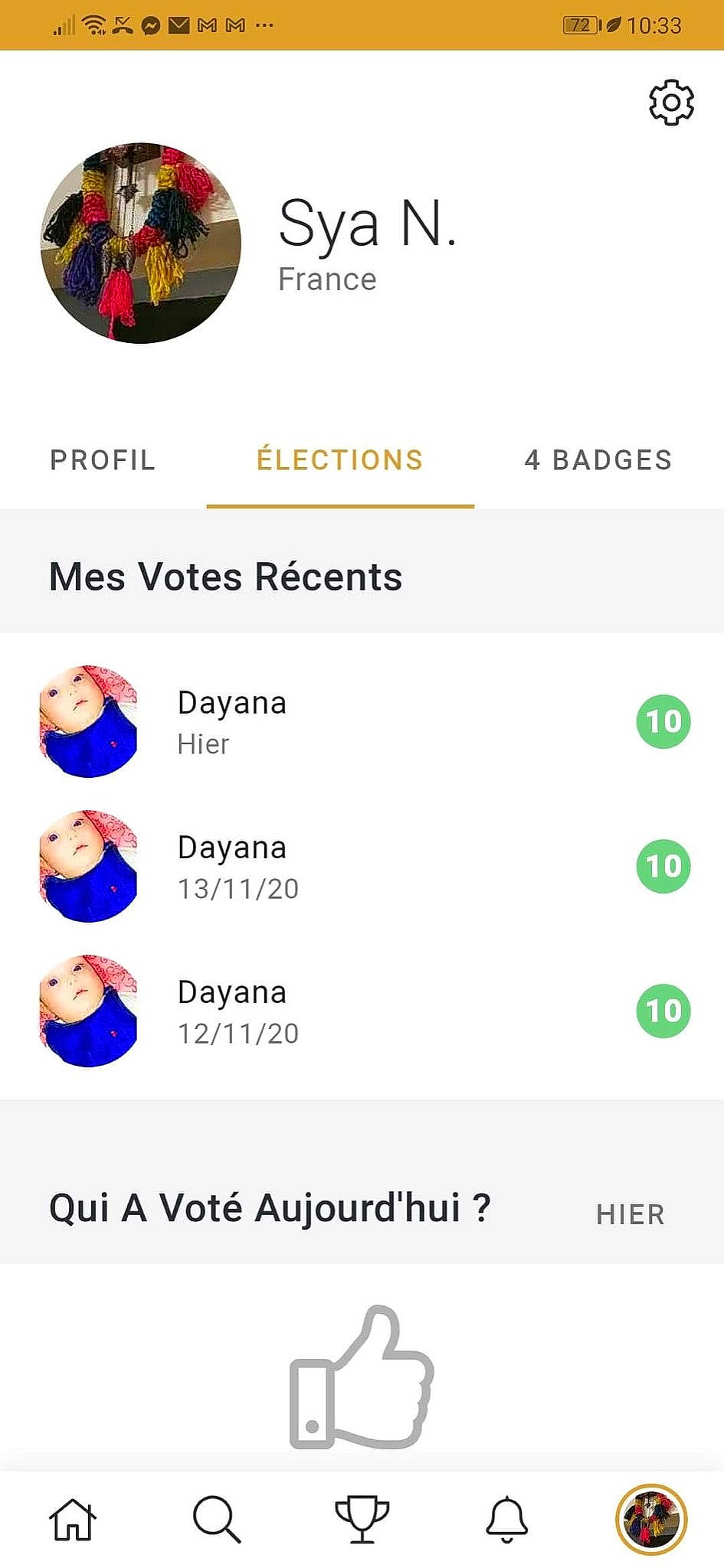Show who voted Hier
The image size is (724, 1568).
pyautogui.click(x=631, y=1214)
